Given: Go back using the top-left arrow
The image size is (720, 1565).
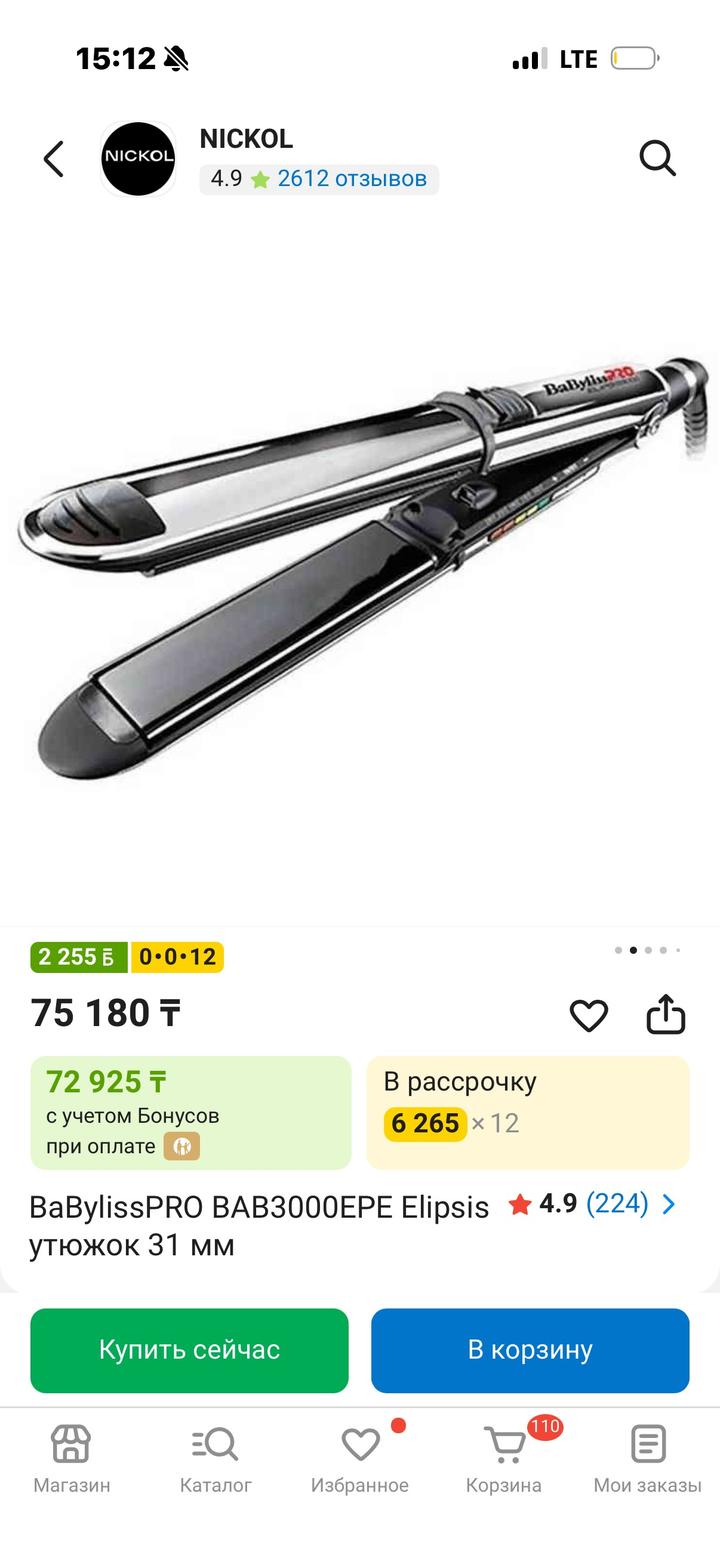Looking at the screenshot, I should coord(54,159).
